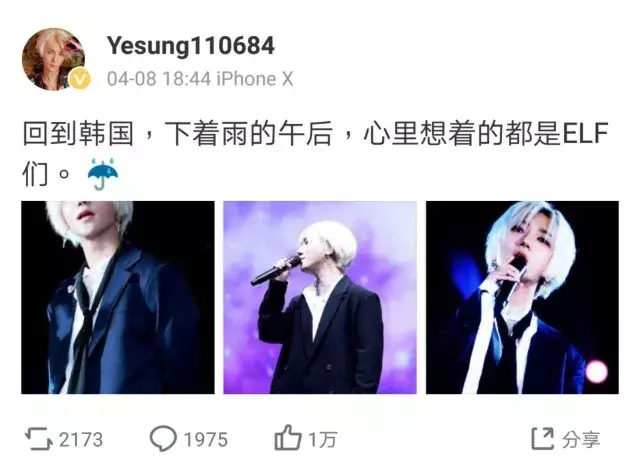Image resolution: width=640 pixels, height=473 pixels.
Task: Share the post via 分享
Action: click(565, 439)
